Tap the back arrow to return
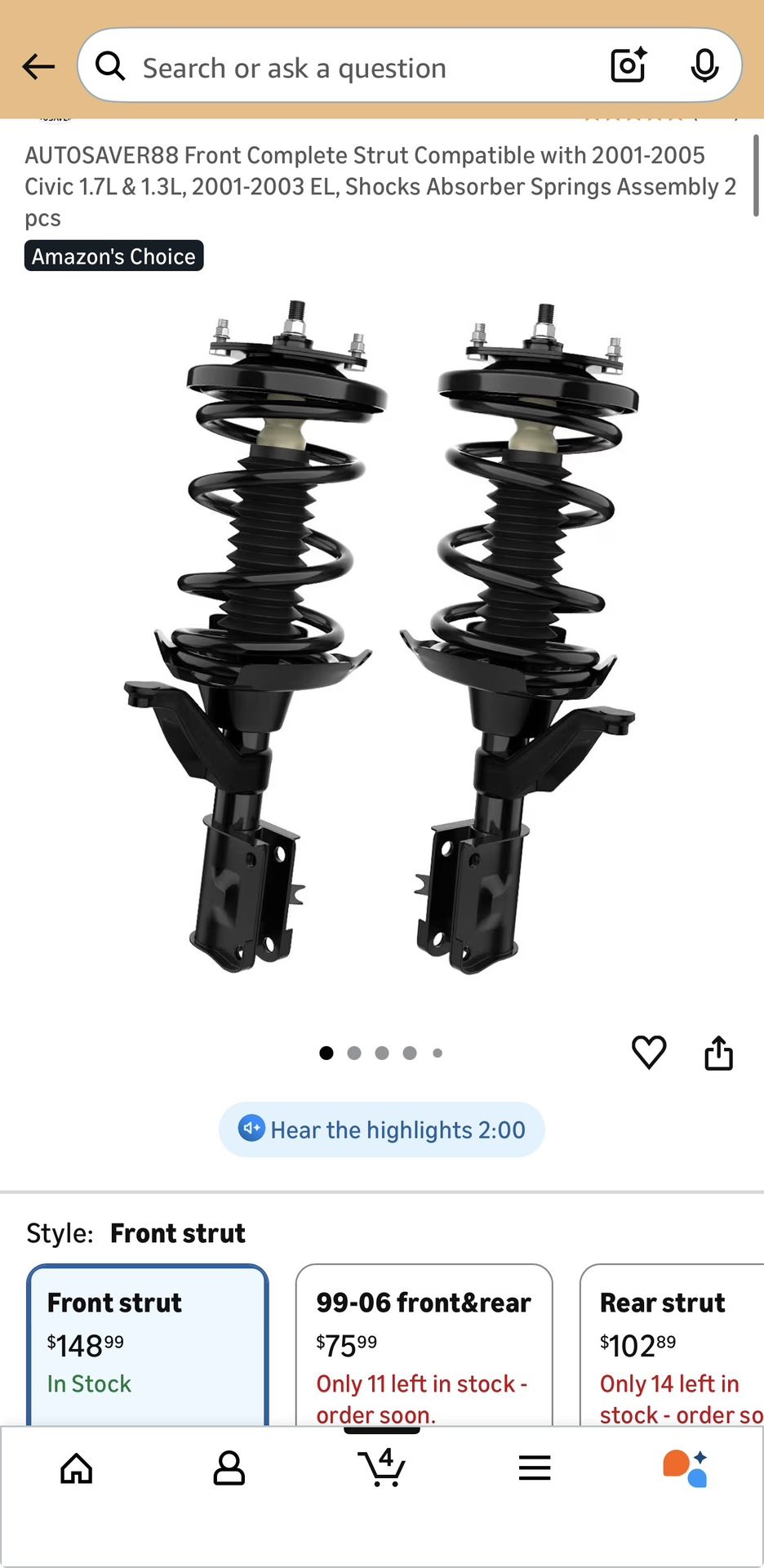 point(38,67)
